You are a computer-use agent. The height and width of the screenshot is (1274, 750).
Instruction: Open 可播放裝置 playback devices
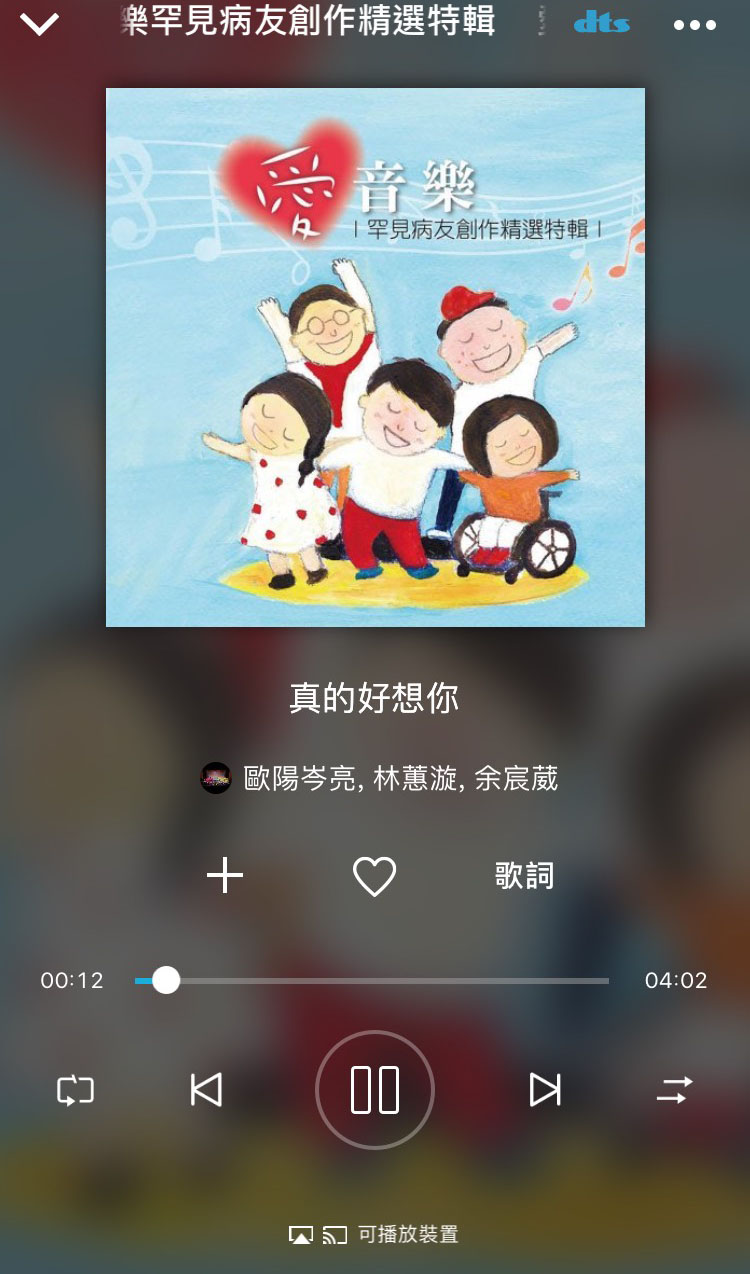point(374,1235)
